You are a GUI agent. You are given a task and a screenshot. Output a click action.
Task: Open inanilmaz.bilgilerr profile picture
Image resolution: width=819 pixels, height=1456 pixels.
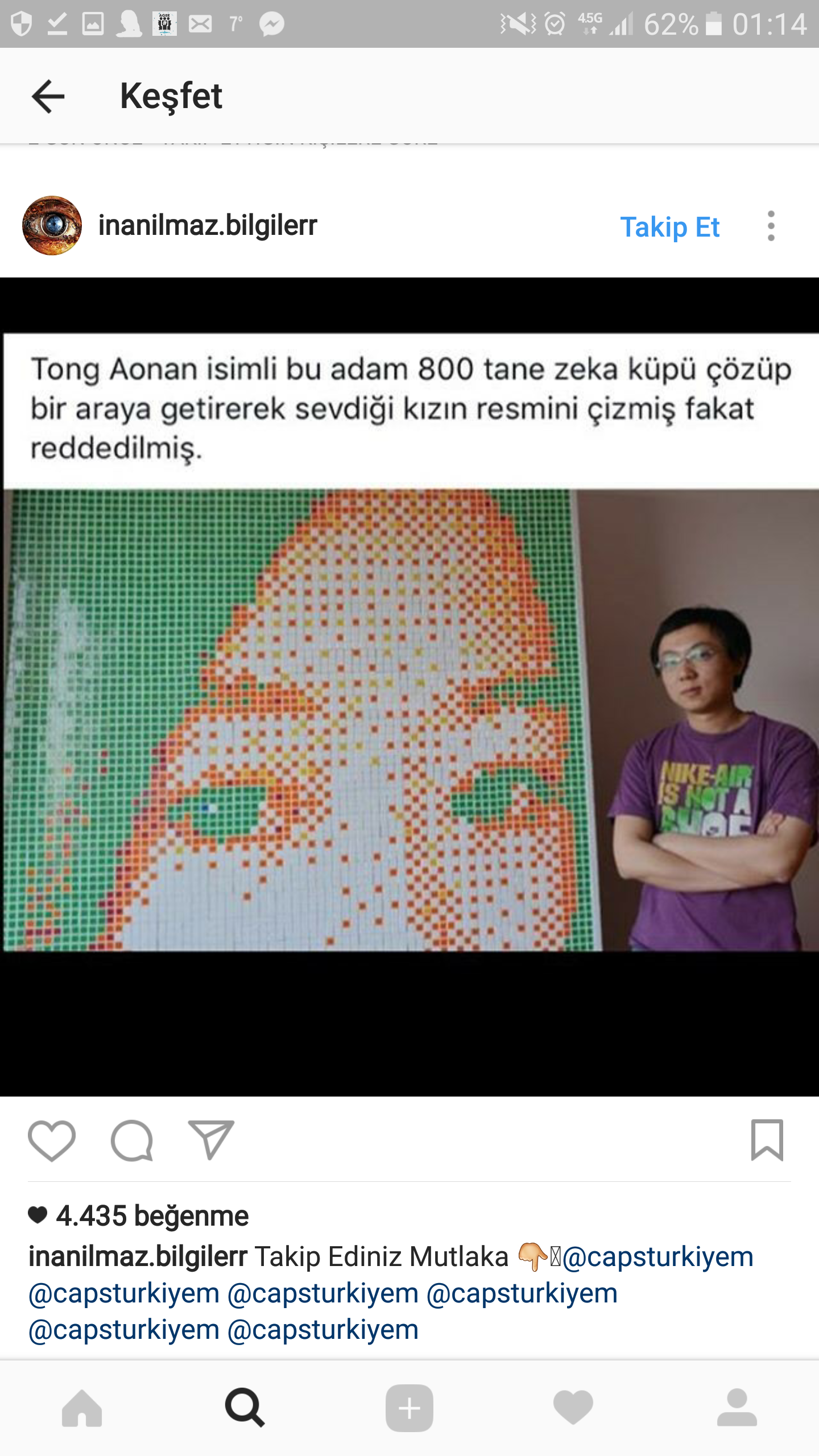(x=52, y=226)
